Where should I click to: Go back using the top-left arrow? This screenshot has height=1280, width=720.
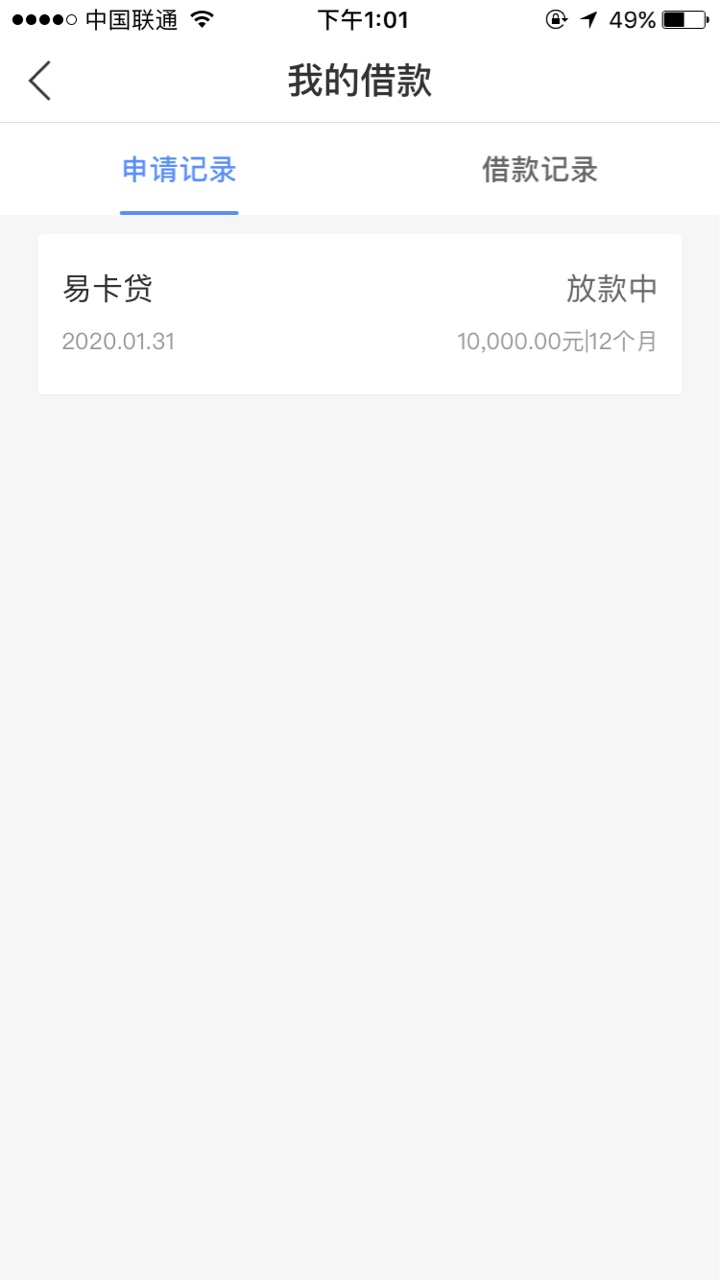[40, 81]
